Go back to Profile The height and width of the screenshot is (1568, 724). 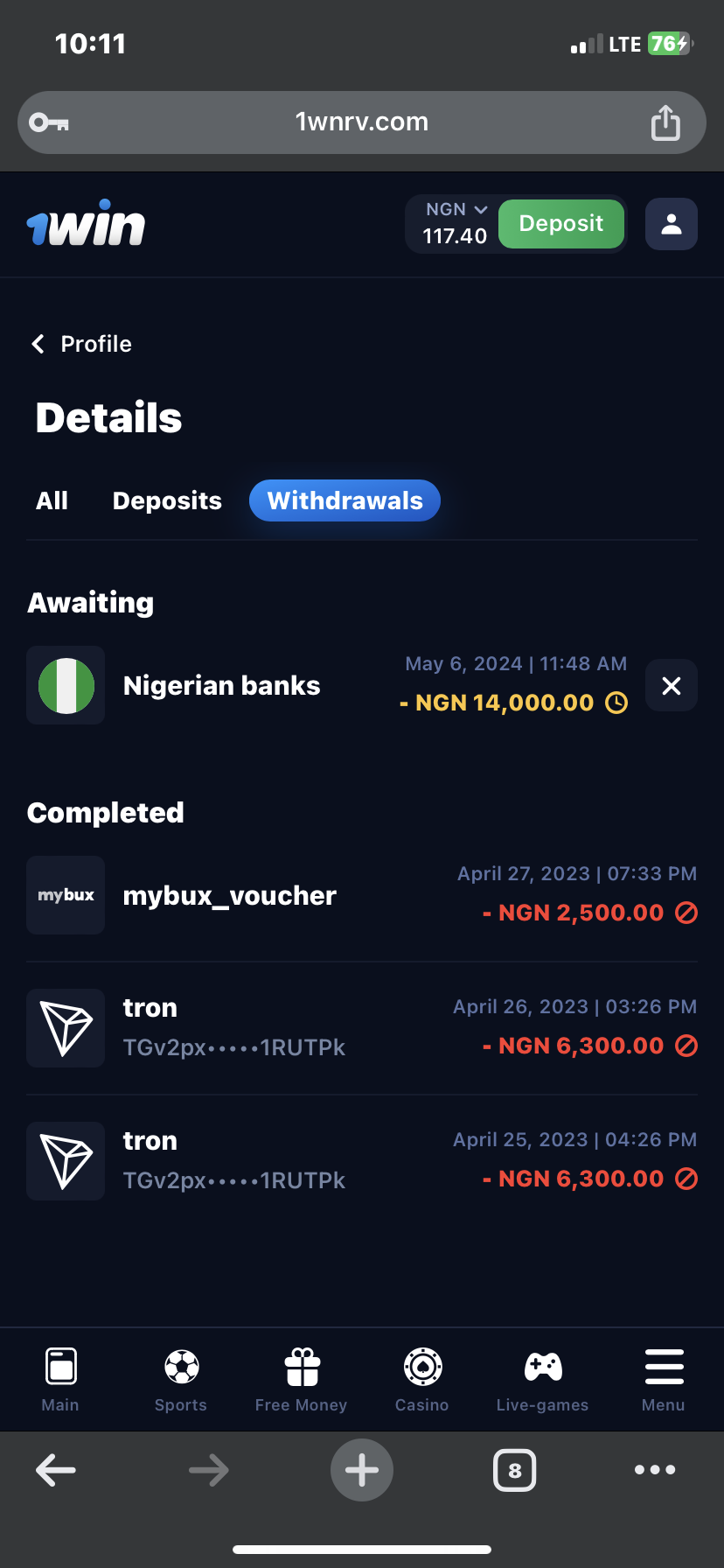81,344
